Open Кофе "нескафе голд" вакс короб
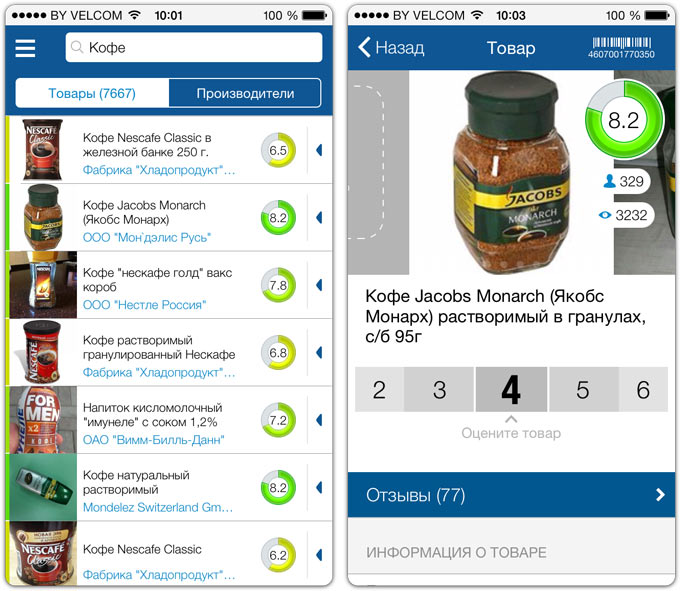Image resolution: width=680 pixels, height=591 pixels. [x=160, y=286]
